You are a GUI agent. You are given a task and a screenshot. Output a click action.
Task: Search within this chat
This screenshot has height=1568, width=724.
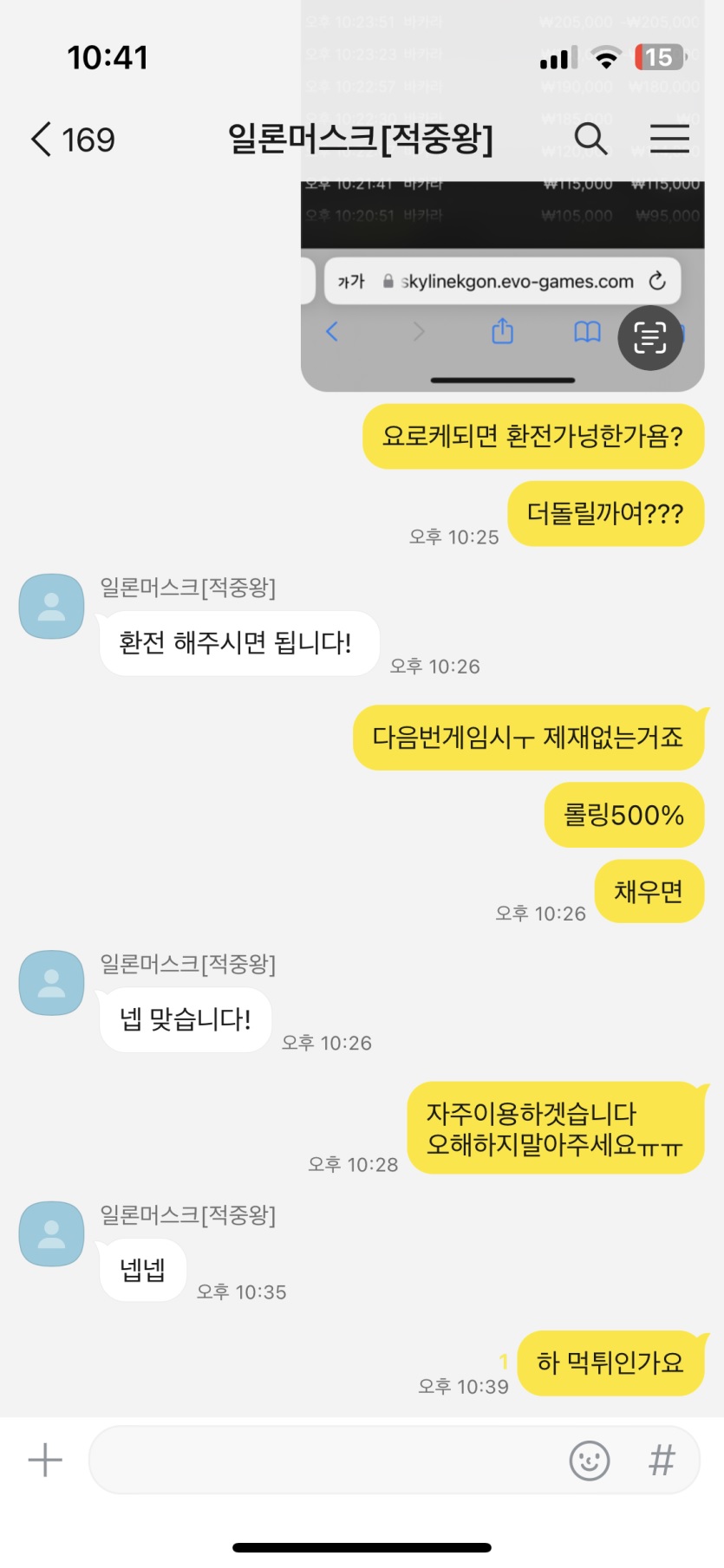coord(590,139)
